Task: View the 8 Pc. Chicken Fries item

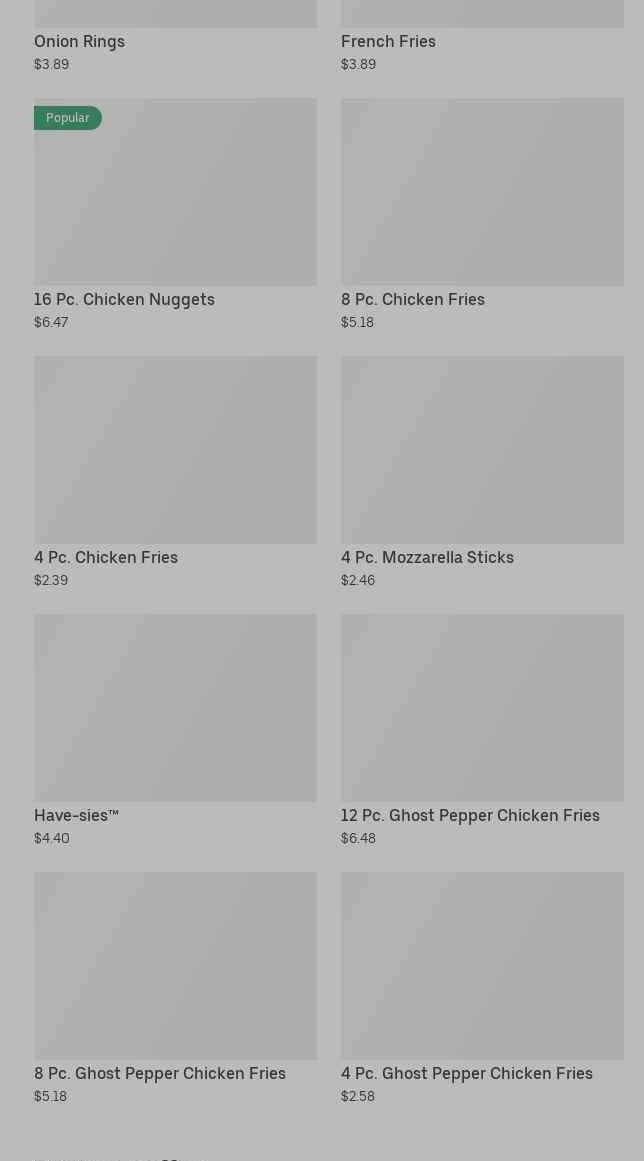Action: coord(482,215)
